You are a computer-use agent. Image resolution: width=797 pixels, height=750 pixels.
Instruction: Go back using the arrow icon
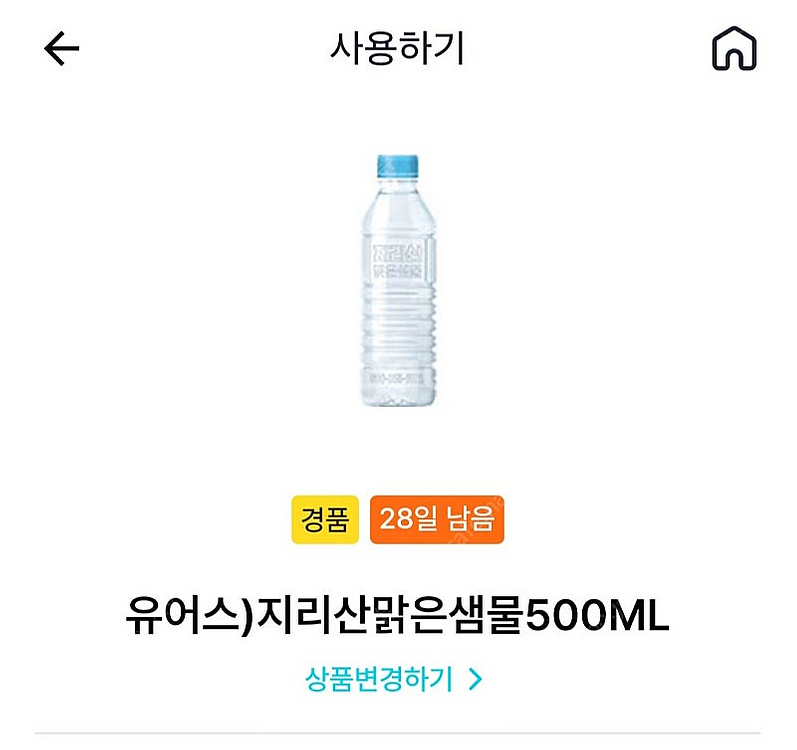click(62, 49)
